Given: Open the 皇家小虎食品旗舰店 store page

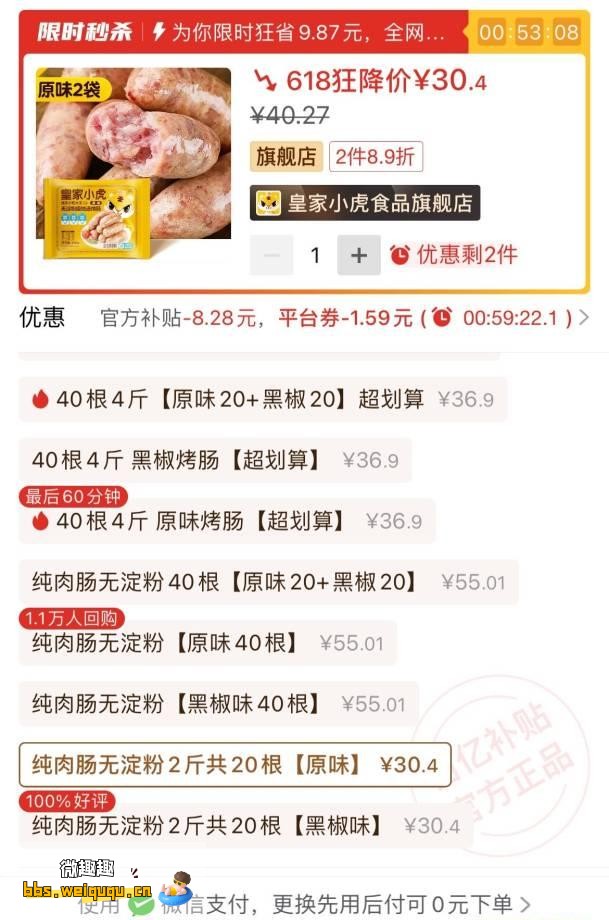Looking at the screenshot, I should point(365,203).
